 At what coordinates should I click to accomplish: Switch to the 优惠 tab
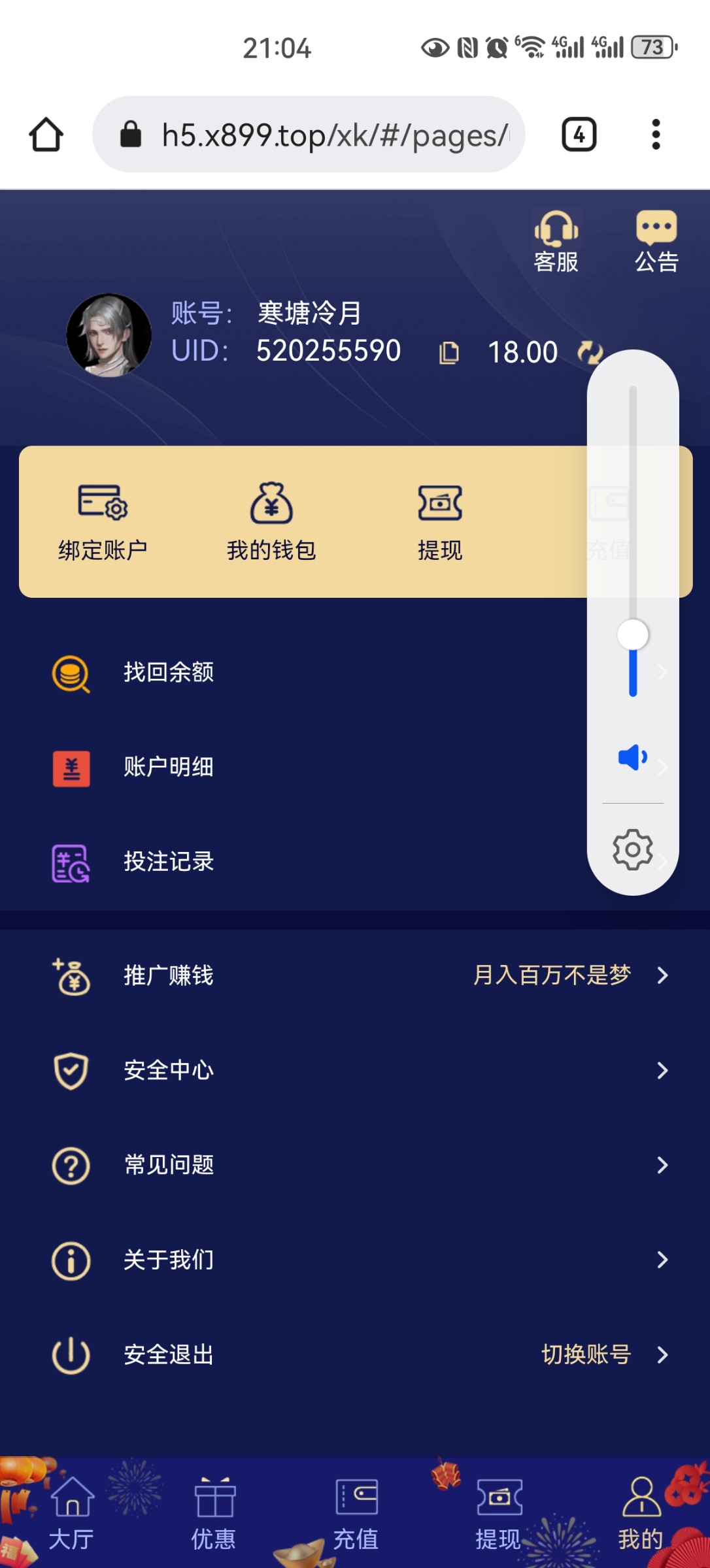pyautogui.click(x=214, y=1513)
